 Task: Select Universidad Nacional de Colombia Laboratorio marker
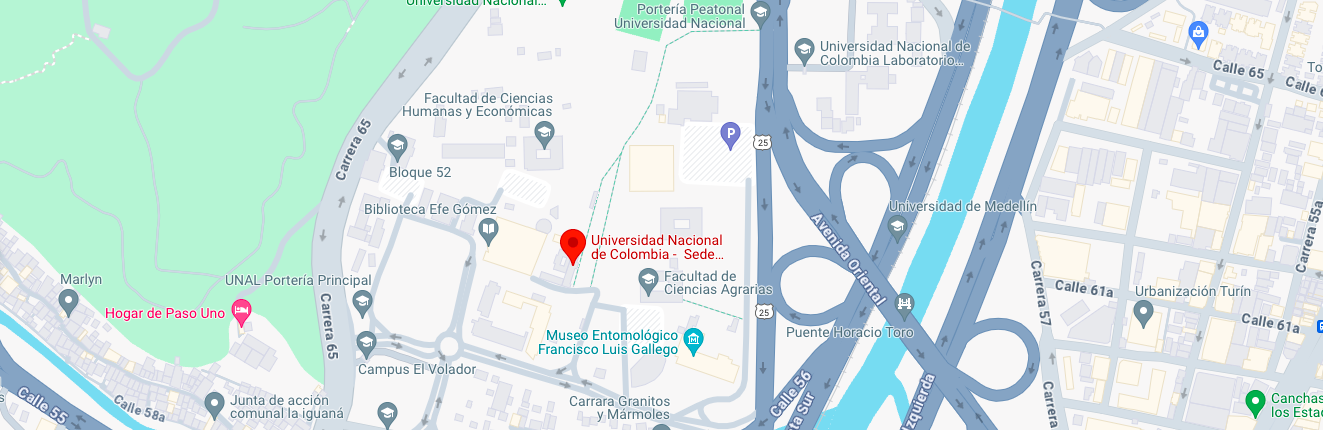tap(803, 49)
